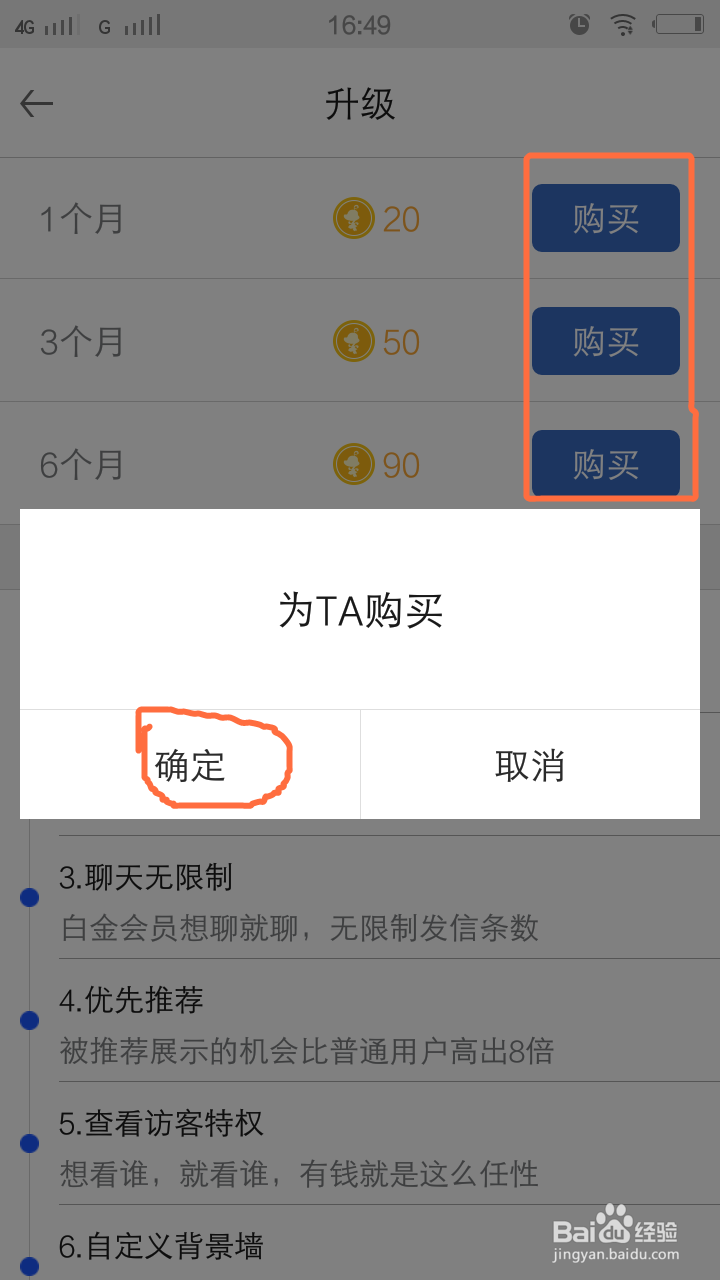Tap 购买 for the 1个月 plan

[605, 218]
